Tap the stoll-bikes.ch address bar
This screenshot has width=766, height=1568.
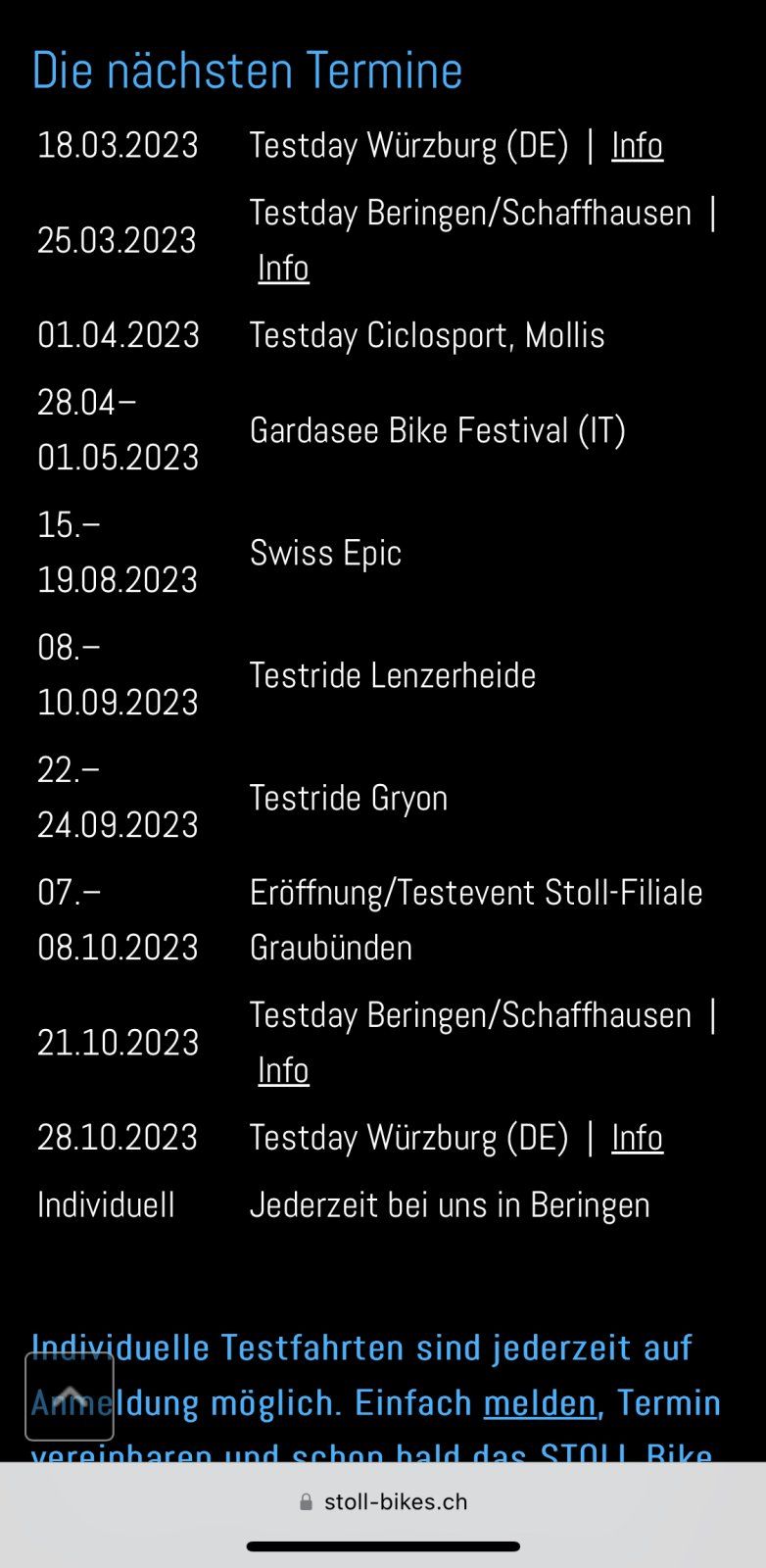tap(384, 1501)
